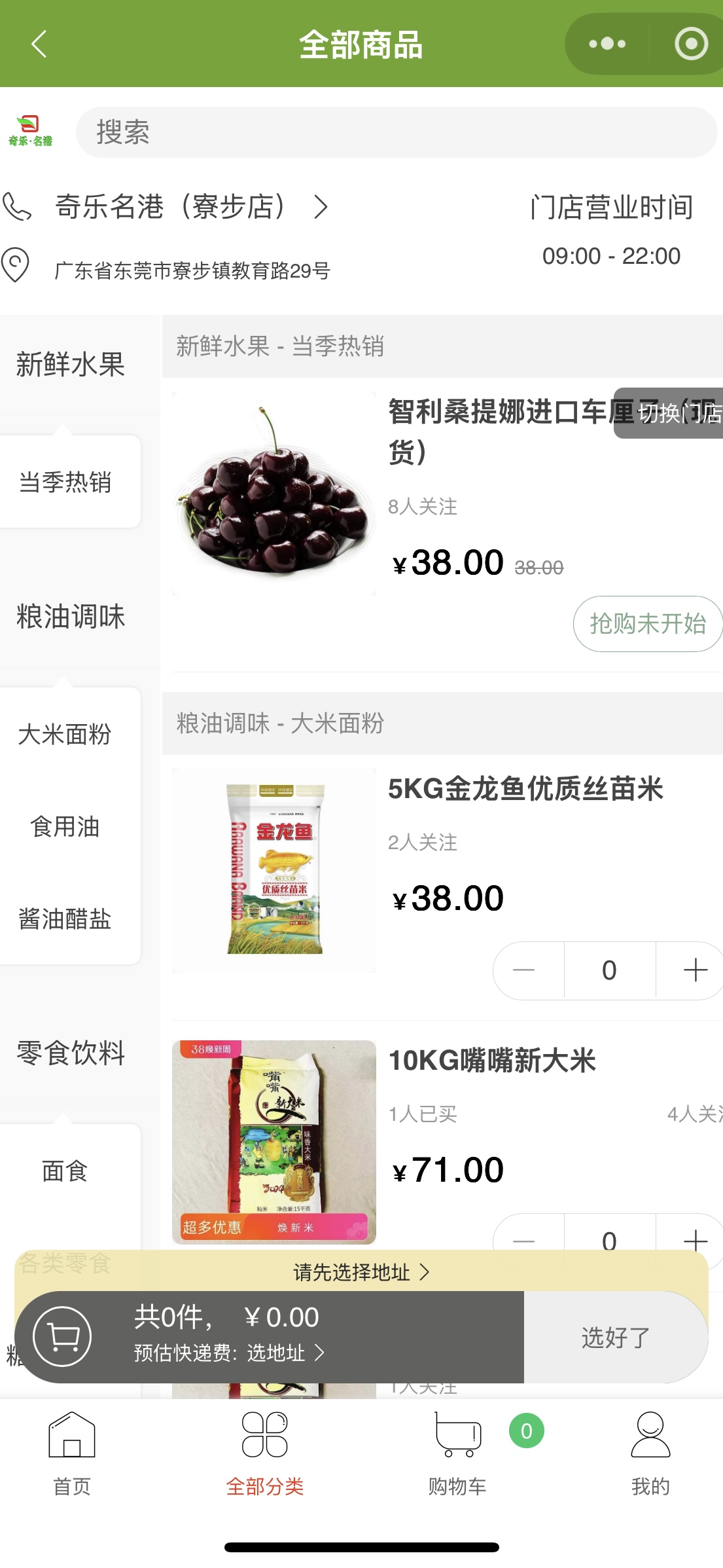Tap 切换门店 to switch store
This screenshot has width=723, height=1568.
674,414
